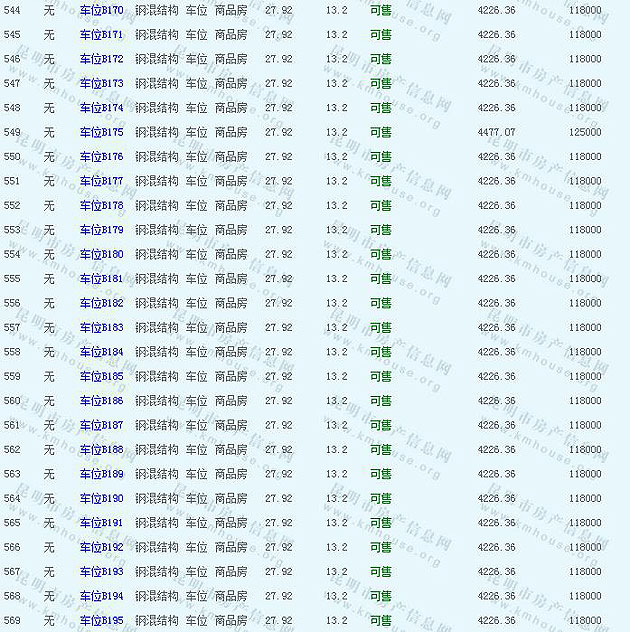The width and height of the screenshot is (630, 632).
Task: Select parking space 车位B187
Action: pyautogui.click(x=101, y=425)
